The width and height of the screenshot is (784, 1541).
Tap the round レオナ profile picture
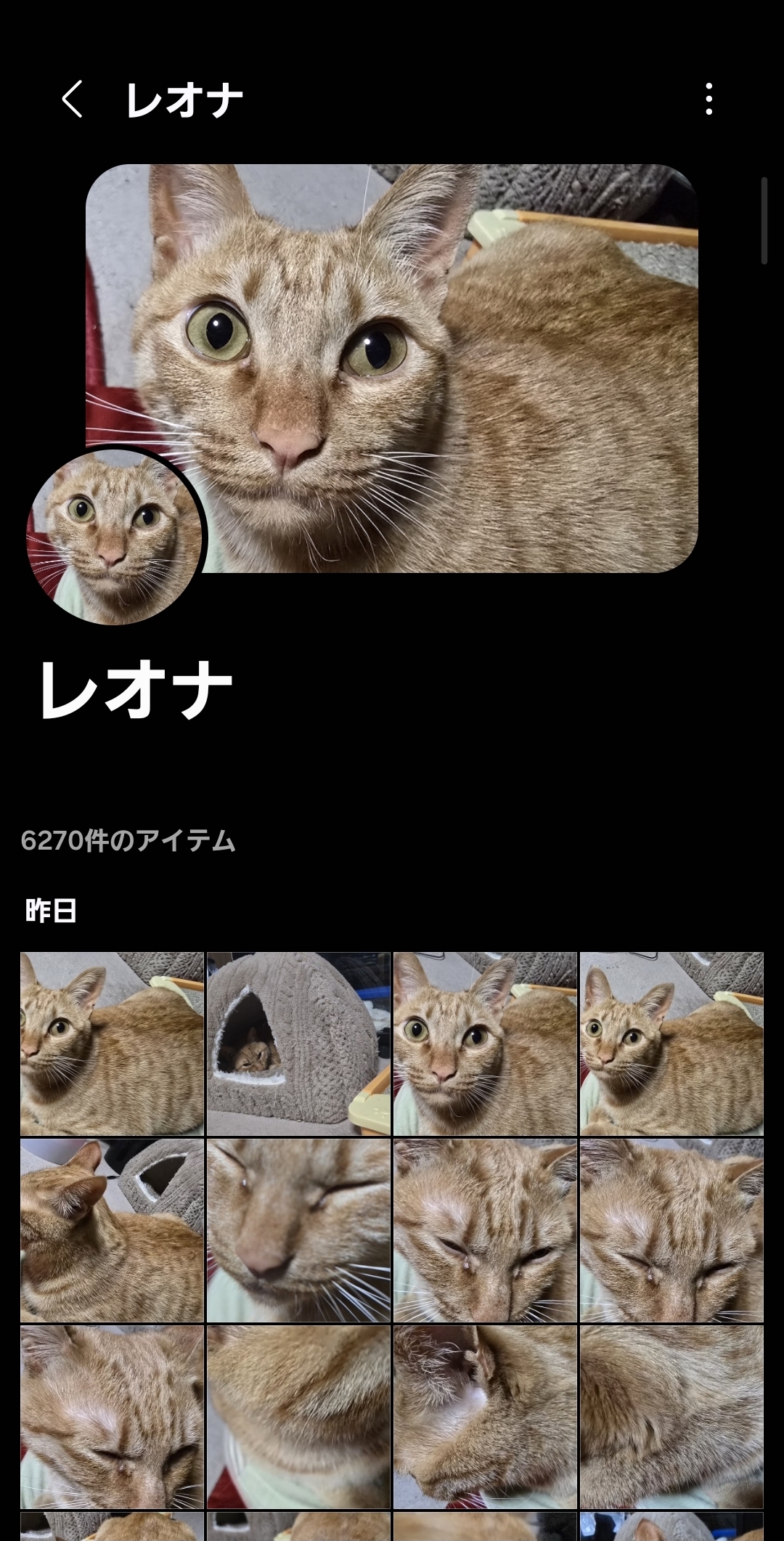116,537
